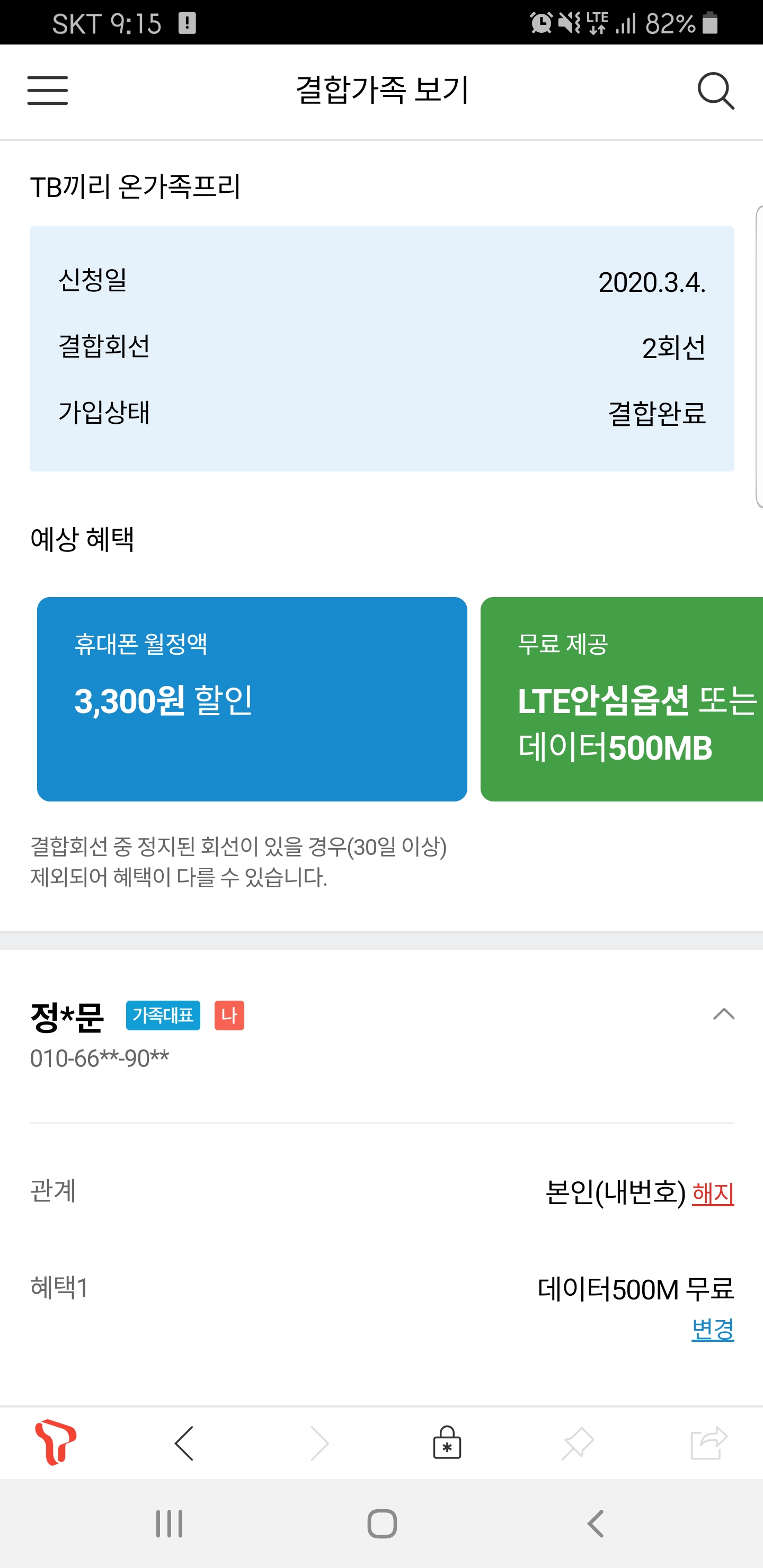Open the lock authentication icon
This screenshot has height=1568, width=763.
tap(447, 1442)
